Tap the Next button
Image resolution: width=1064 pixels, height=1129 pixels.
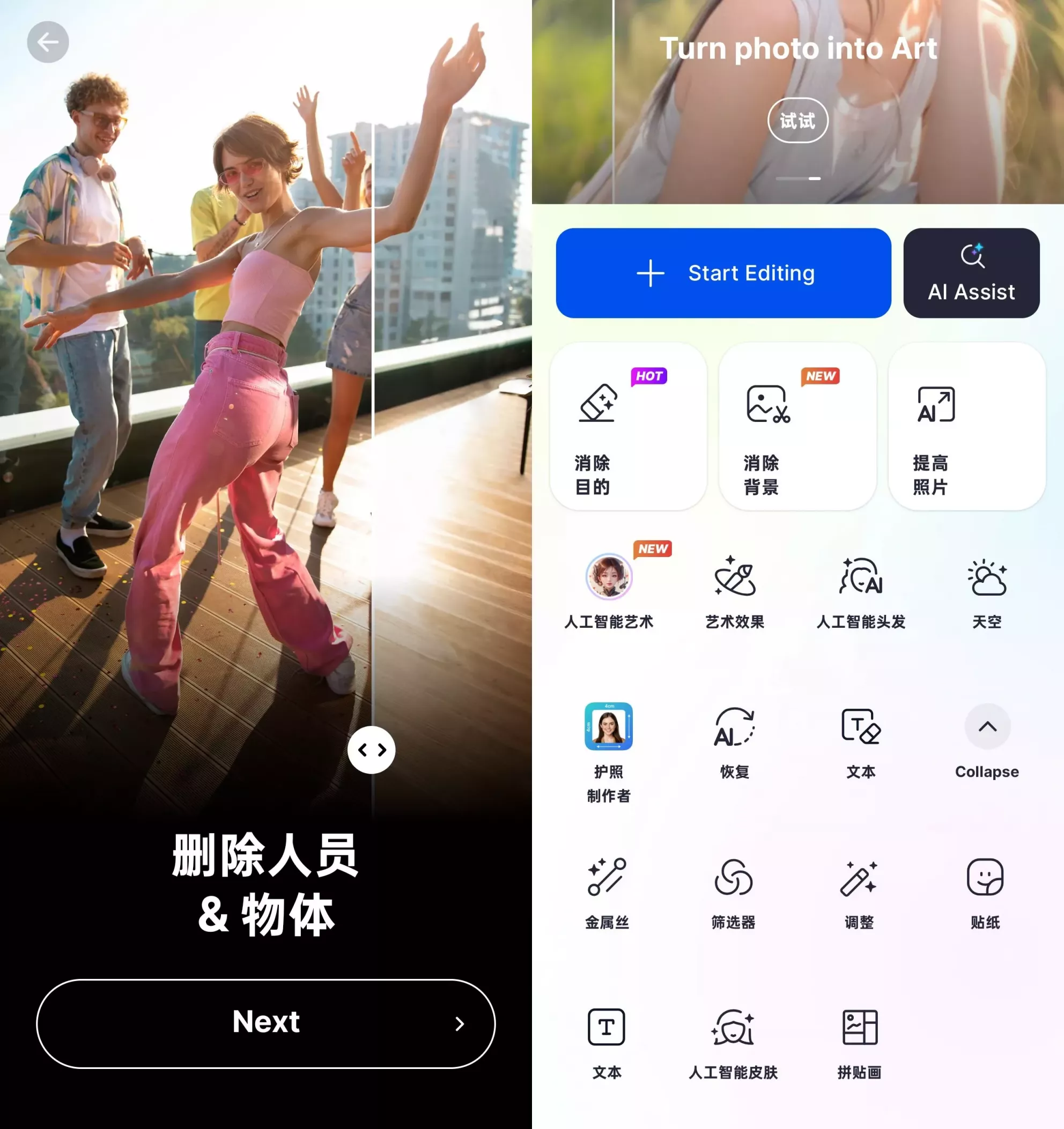[265, 1023]
